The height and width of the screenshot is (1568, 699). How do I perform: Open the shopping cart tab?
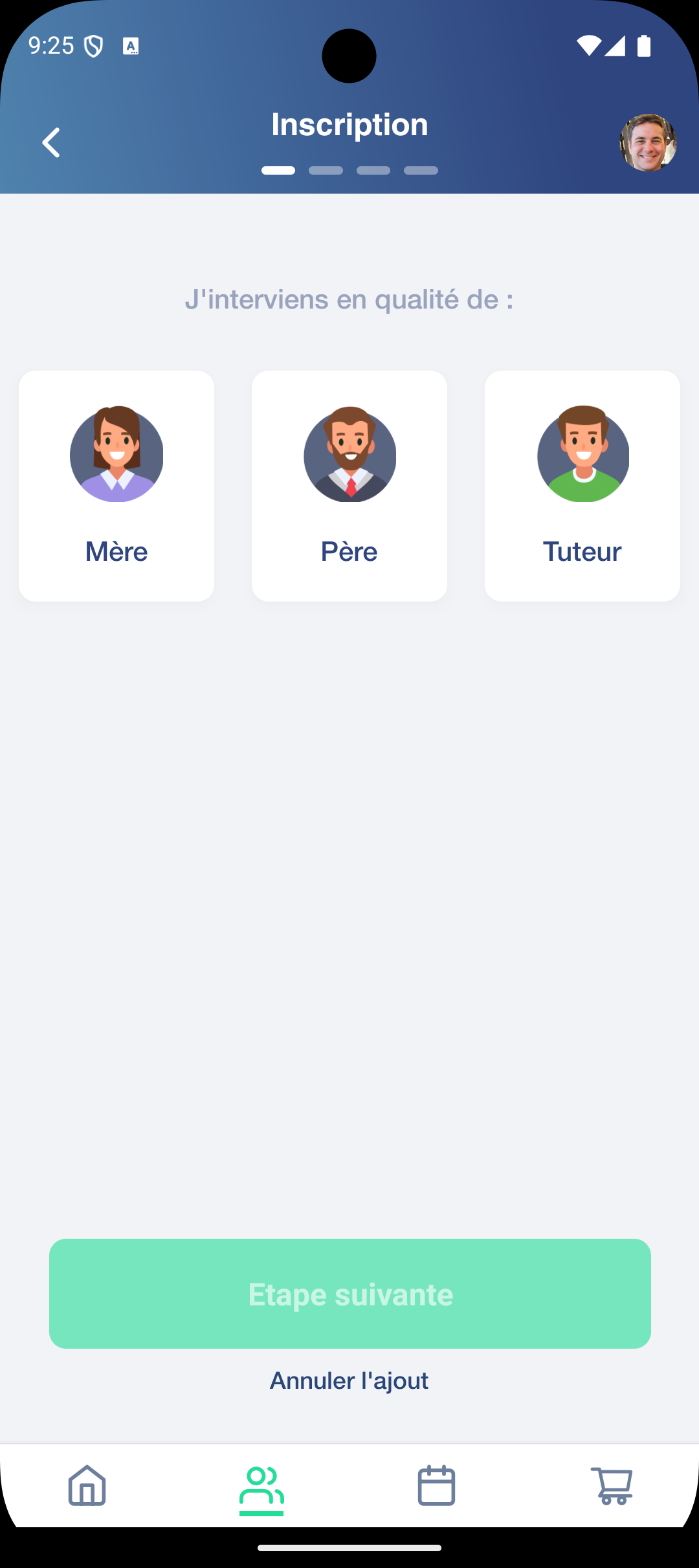pyautogui.click(x=612, y=1486)
